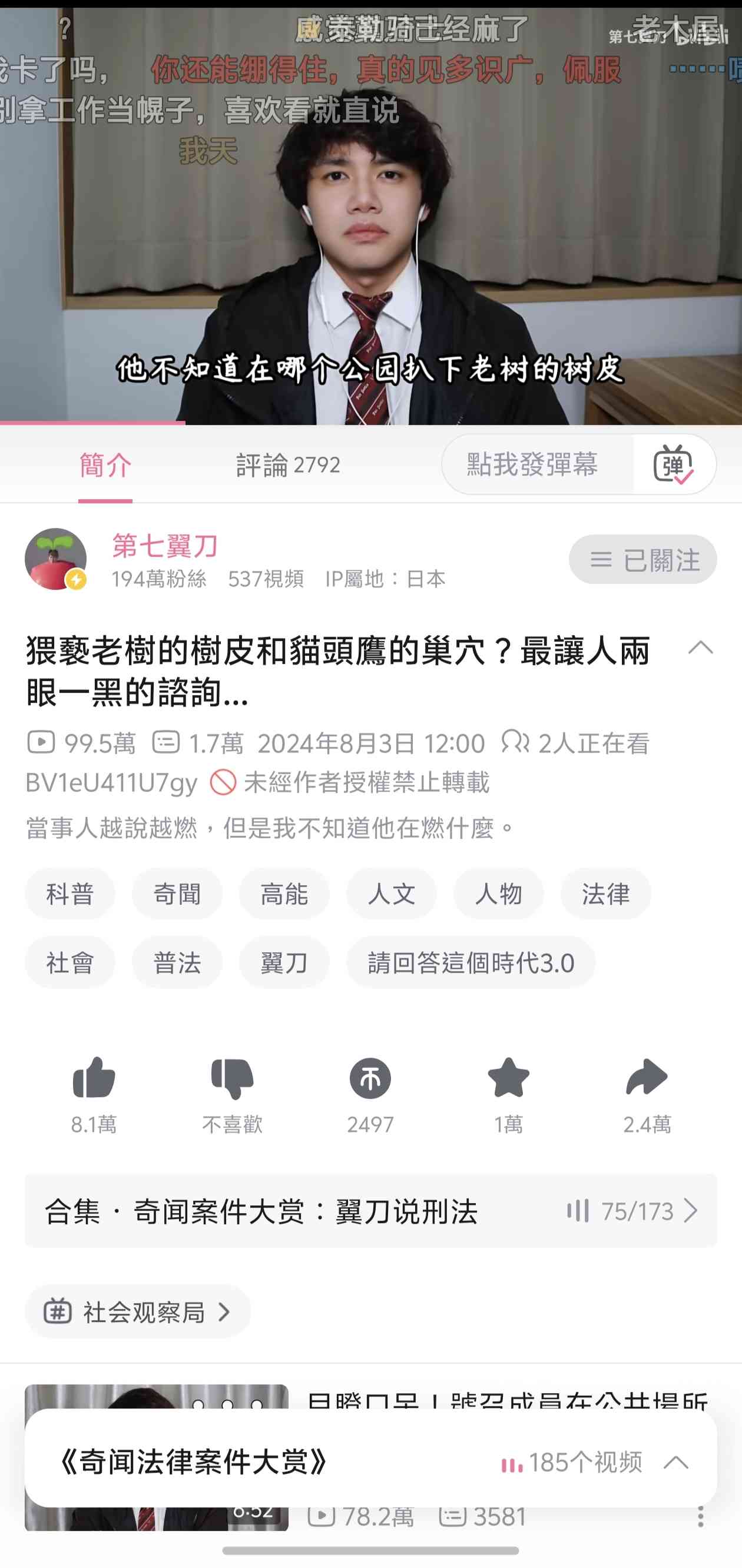This screenshot has width=742, height=1568.
Task: Collapse the video description chevron
Action: [700, 647]
